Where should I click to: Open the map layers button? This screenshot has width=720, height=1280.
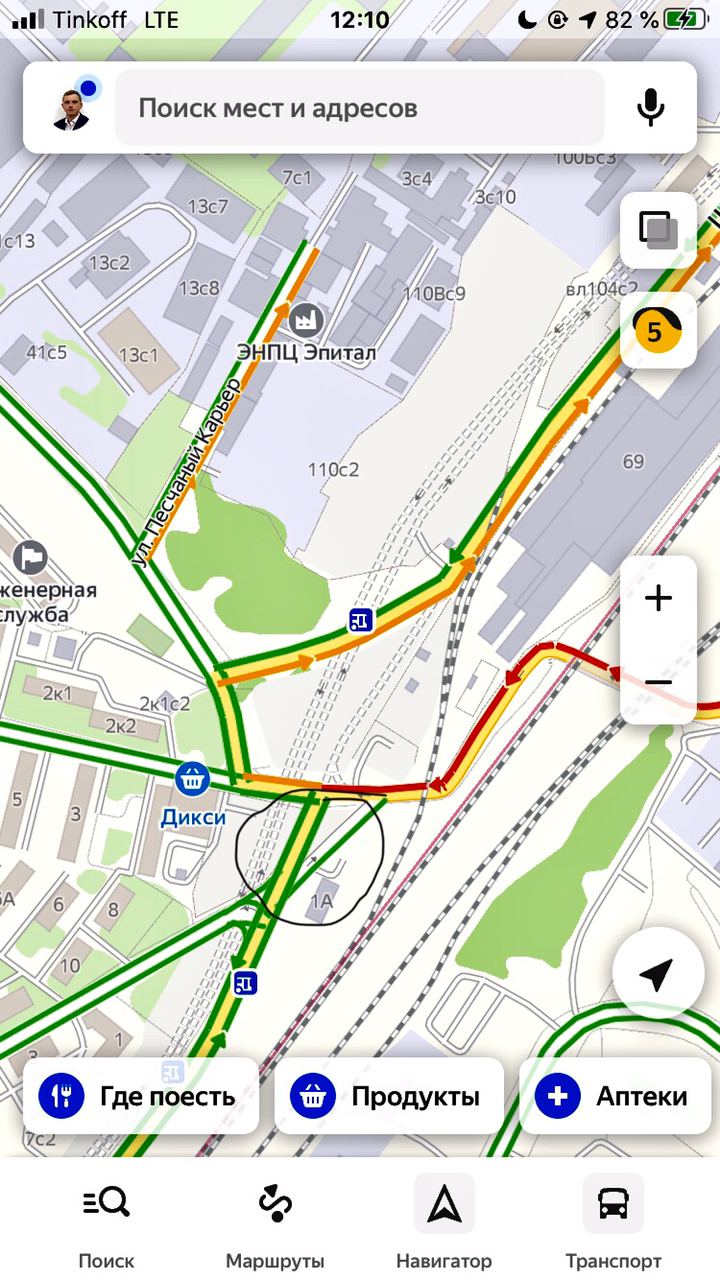click(658, 230)
